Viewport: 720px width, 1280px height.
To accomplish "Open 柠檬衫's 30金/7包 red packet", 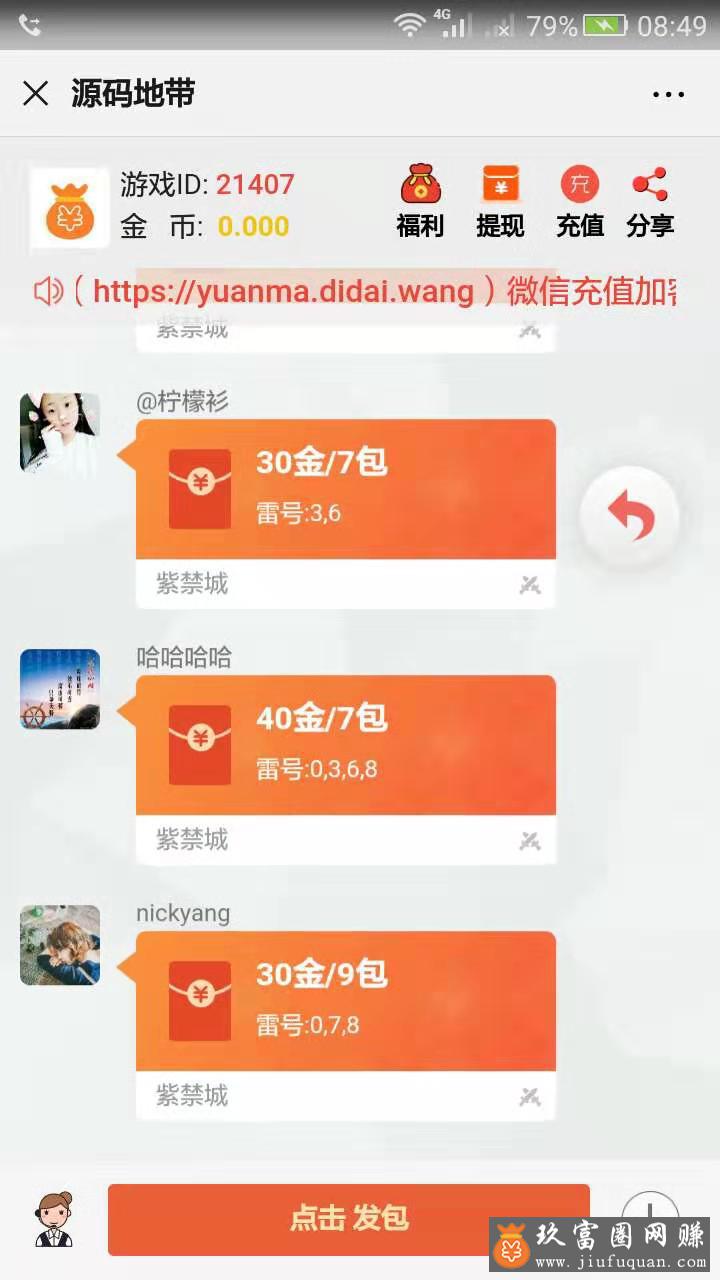I will pyautogui.click(x=345, y=489).
